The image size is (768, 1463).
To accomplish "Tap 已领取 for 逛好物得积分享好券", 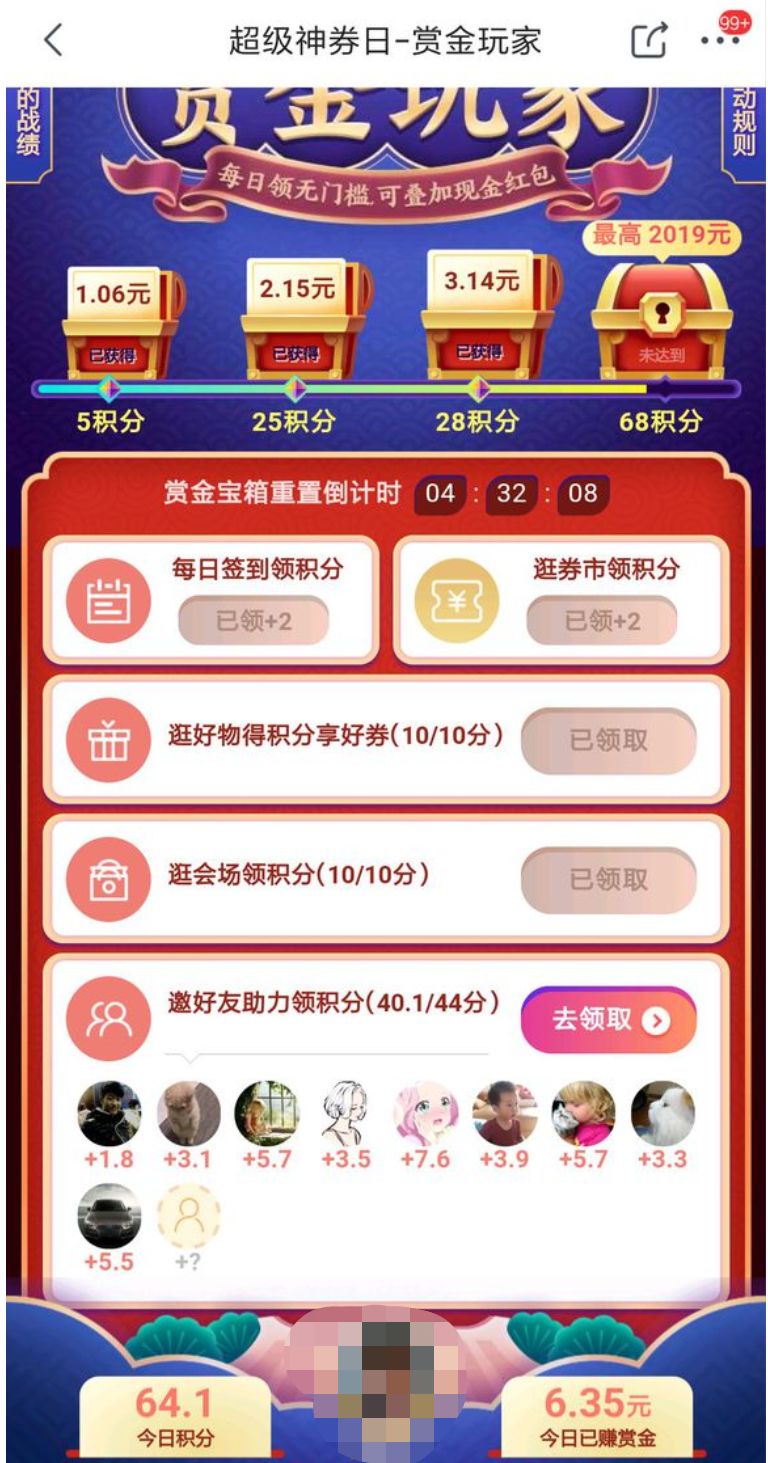I will 608,741.
